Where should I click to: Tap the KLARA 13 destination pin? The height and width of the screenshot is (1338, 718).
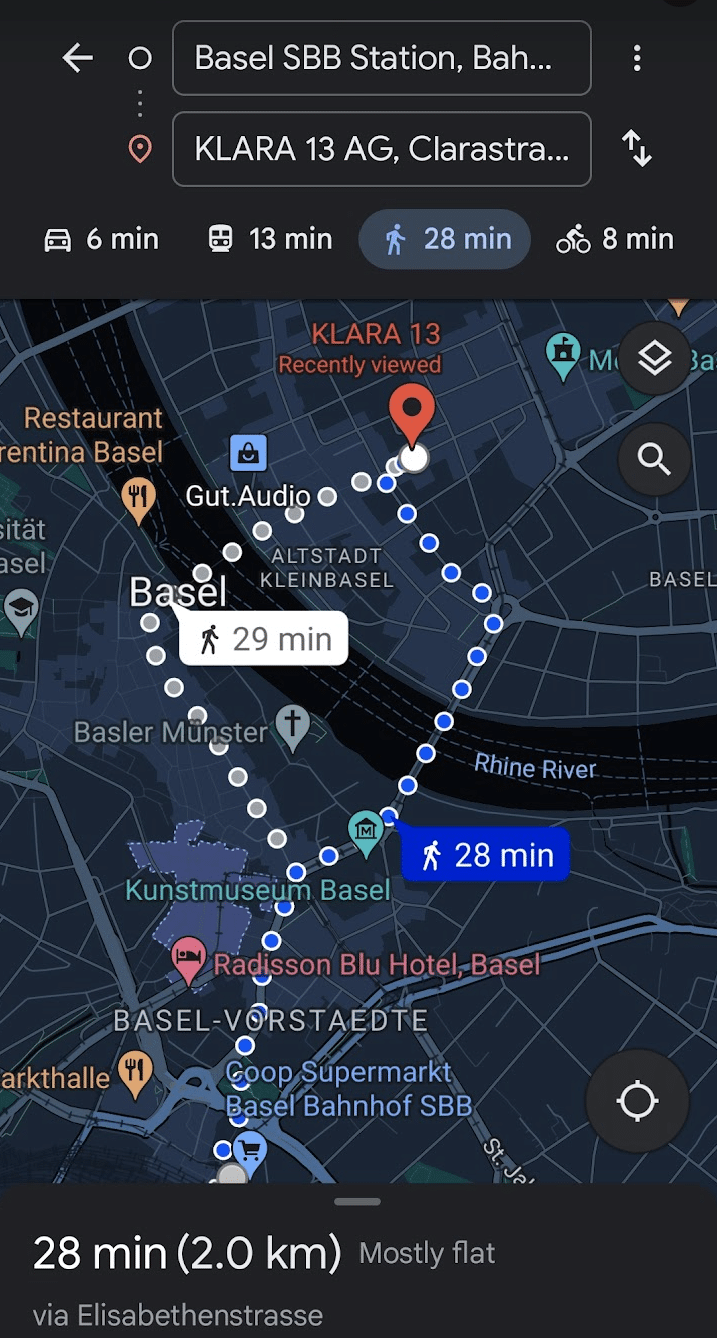[x=411, y=414]
